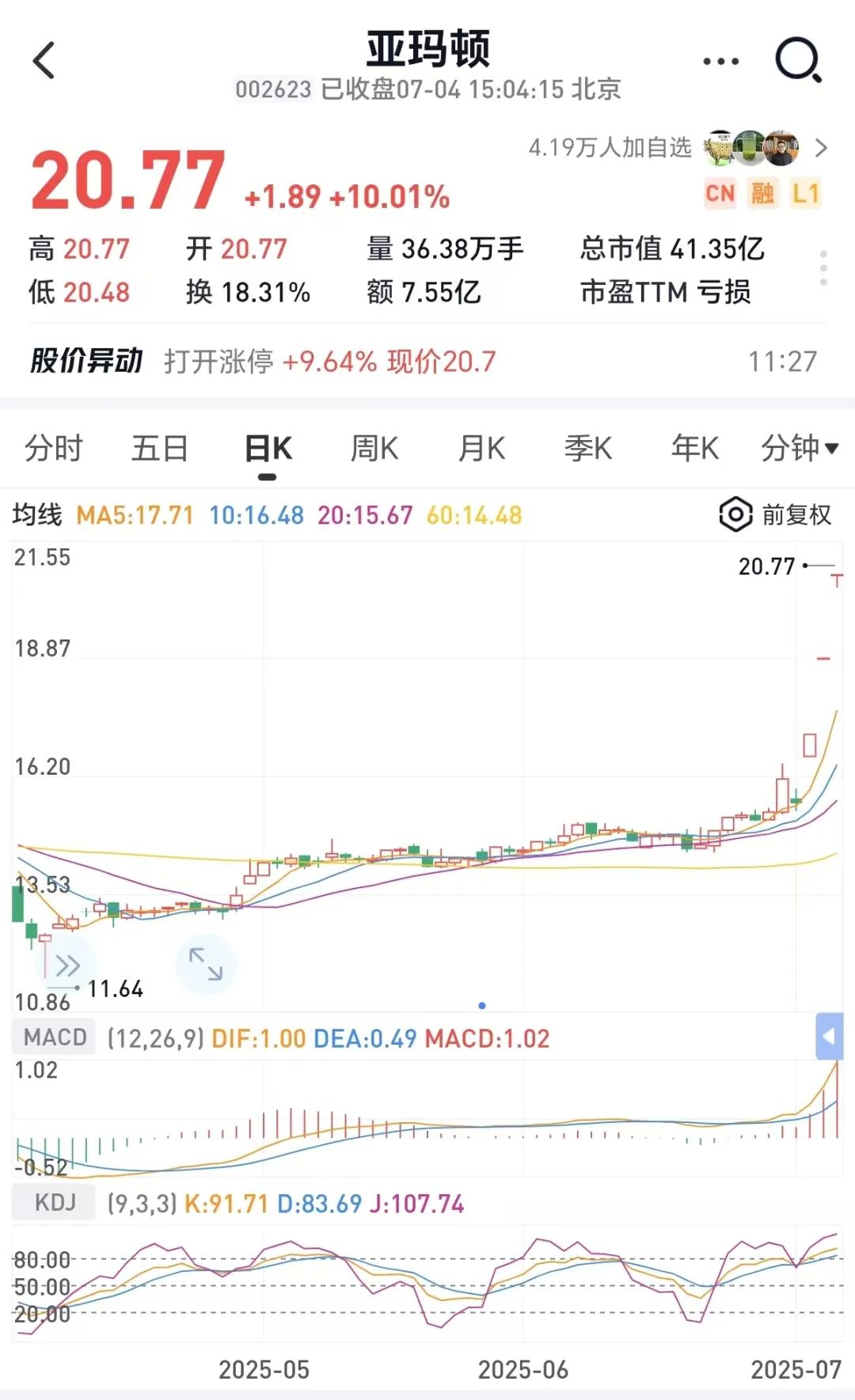Go back using the top-left arrow

(44, 61)
